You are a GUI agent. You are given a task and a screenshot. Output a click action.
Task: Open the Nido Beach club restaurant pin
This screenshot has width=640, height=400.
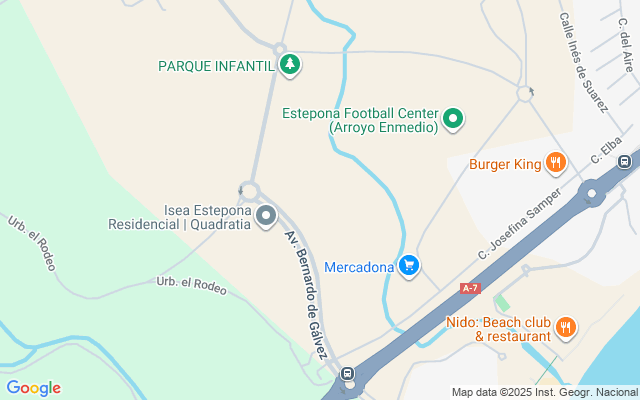[566, 327]
